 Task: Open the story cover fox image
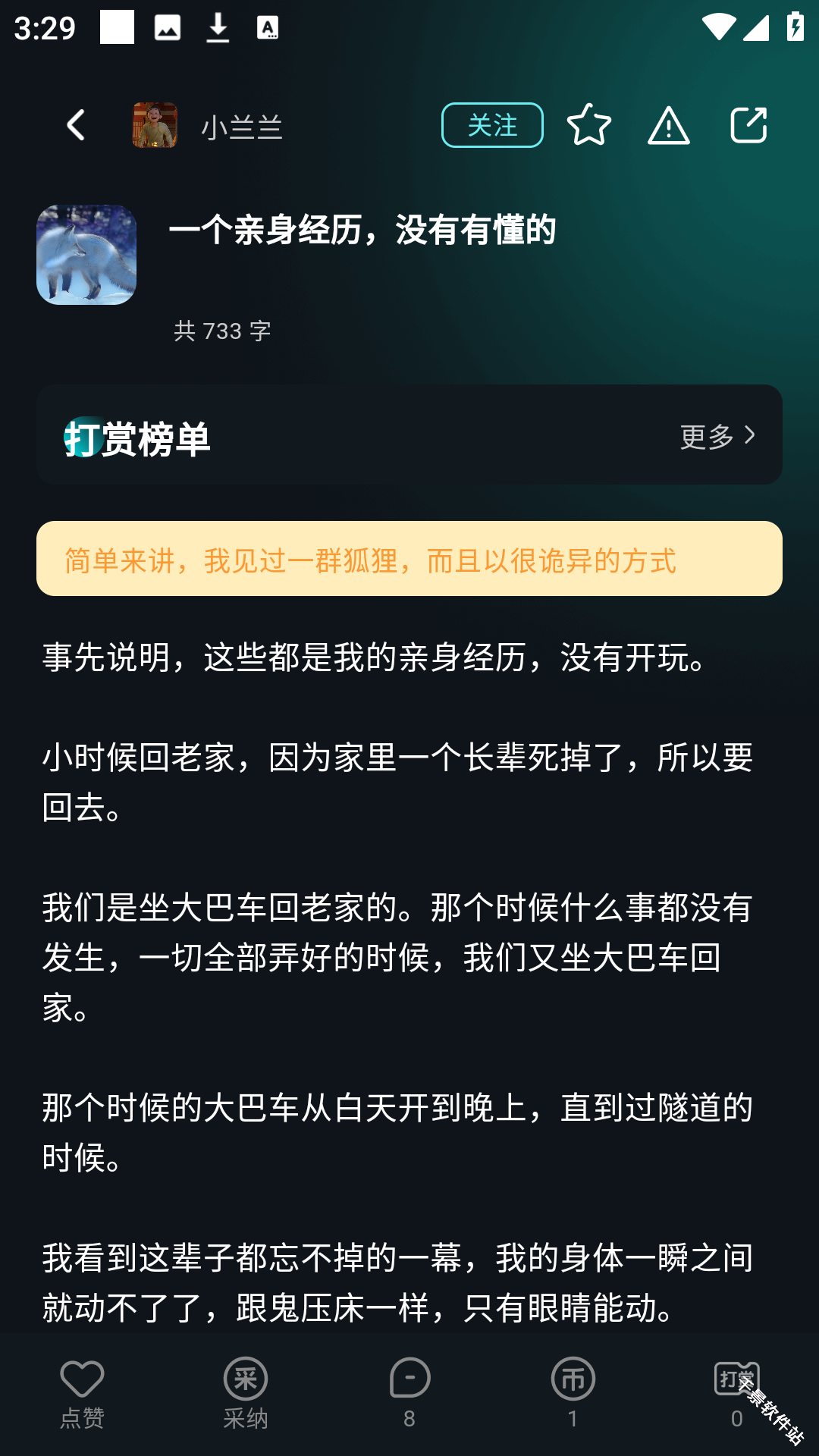click(x=87, y=255)
